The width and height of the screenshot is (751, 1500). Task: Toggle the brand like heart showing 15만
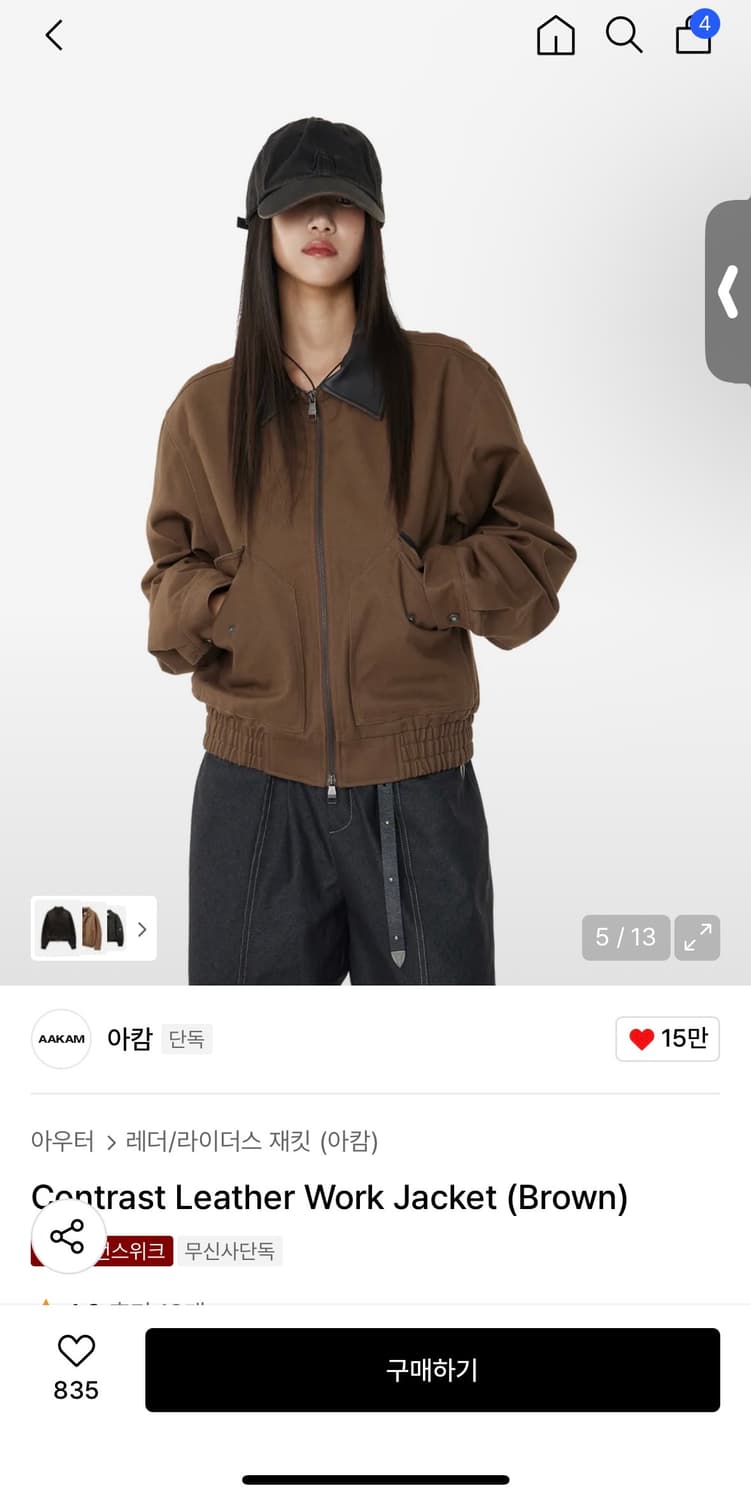point(667,1039)
